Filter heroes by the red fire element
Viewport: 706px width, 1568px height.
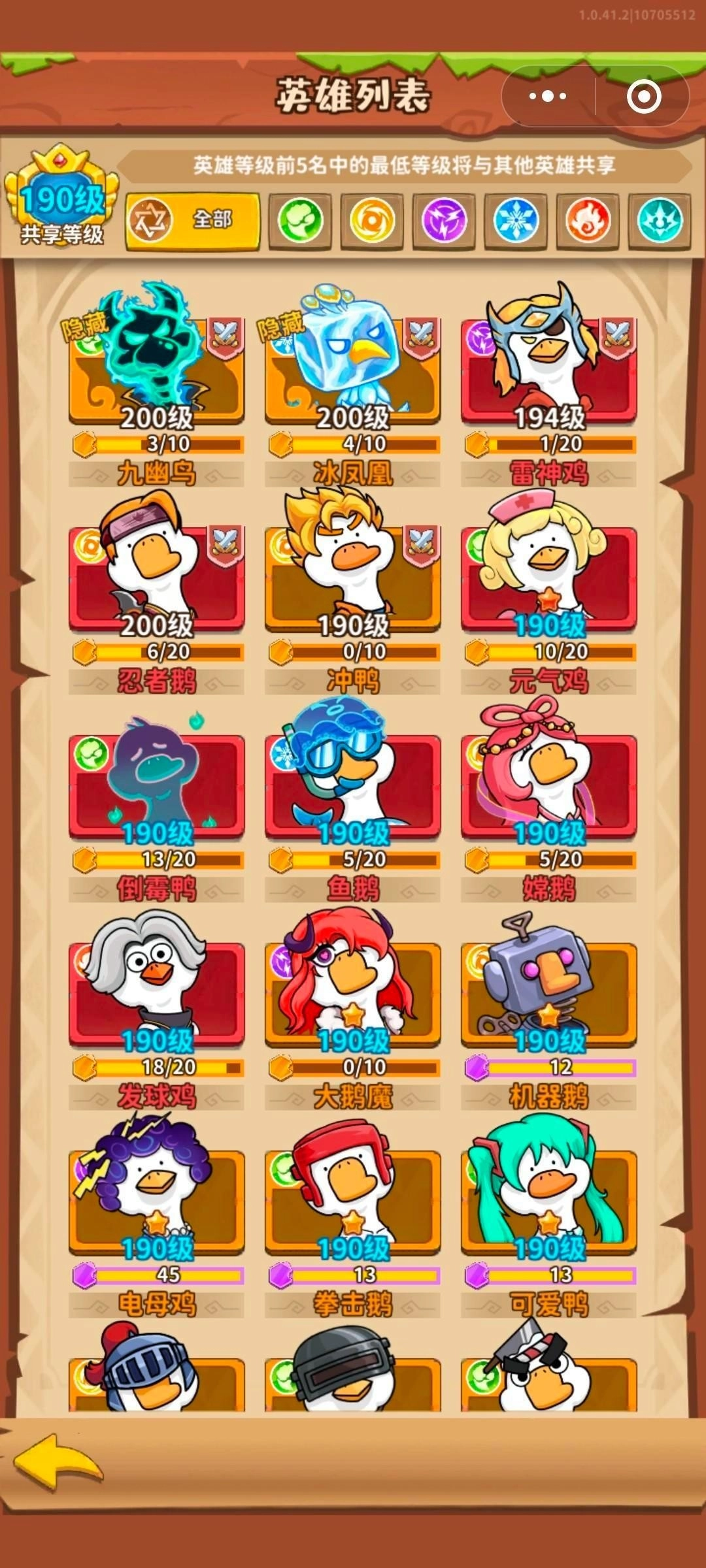588,220
